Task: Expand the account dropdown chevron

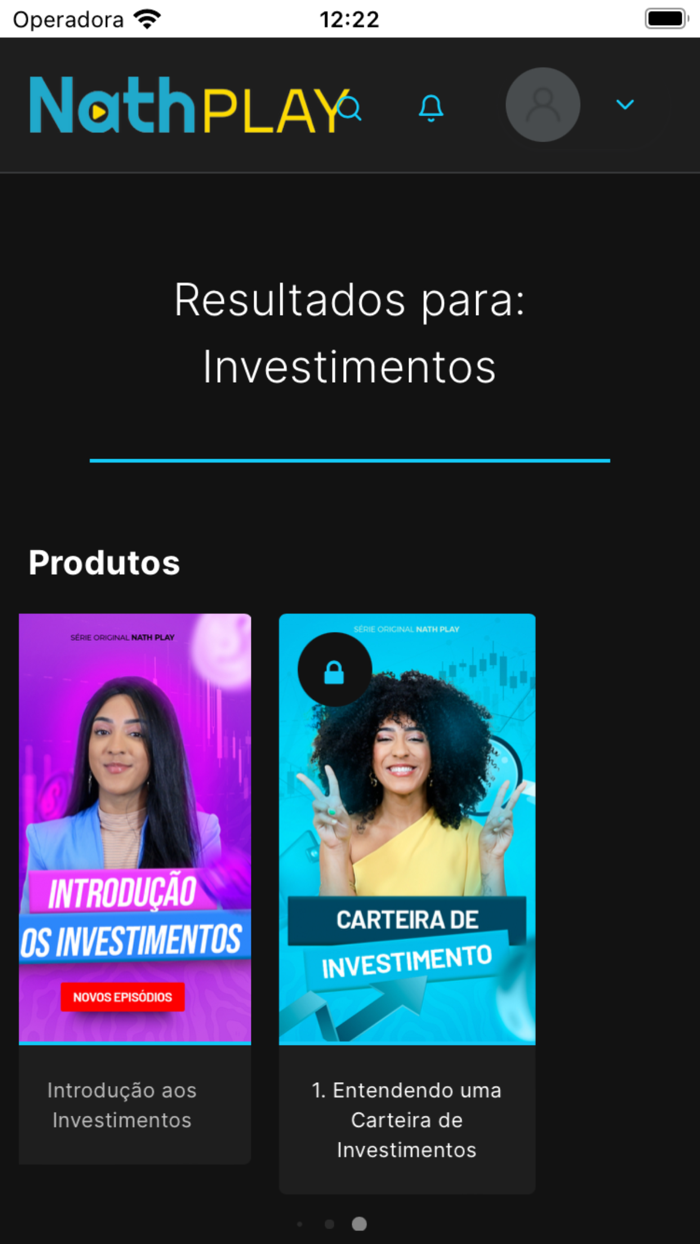Action: [x=625, y=105]
